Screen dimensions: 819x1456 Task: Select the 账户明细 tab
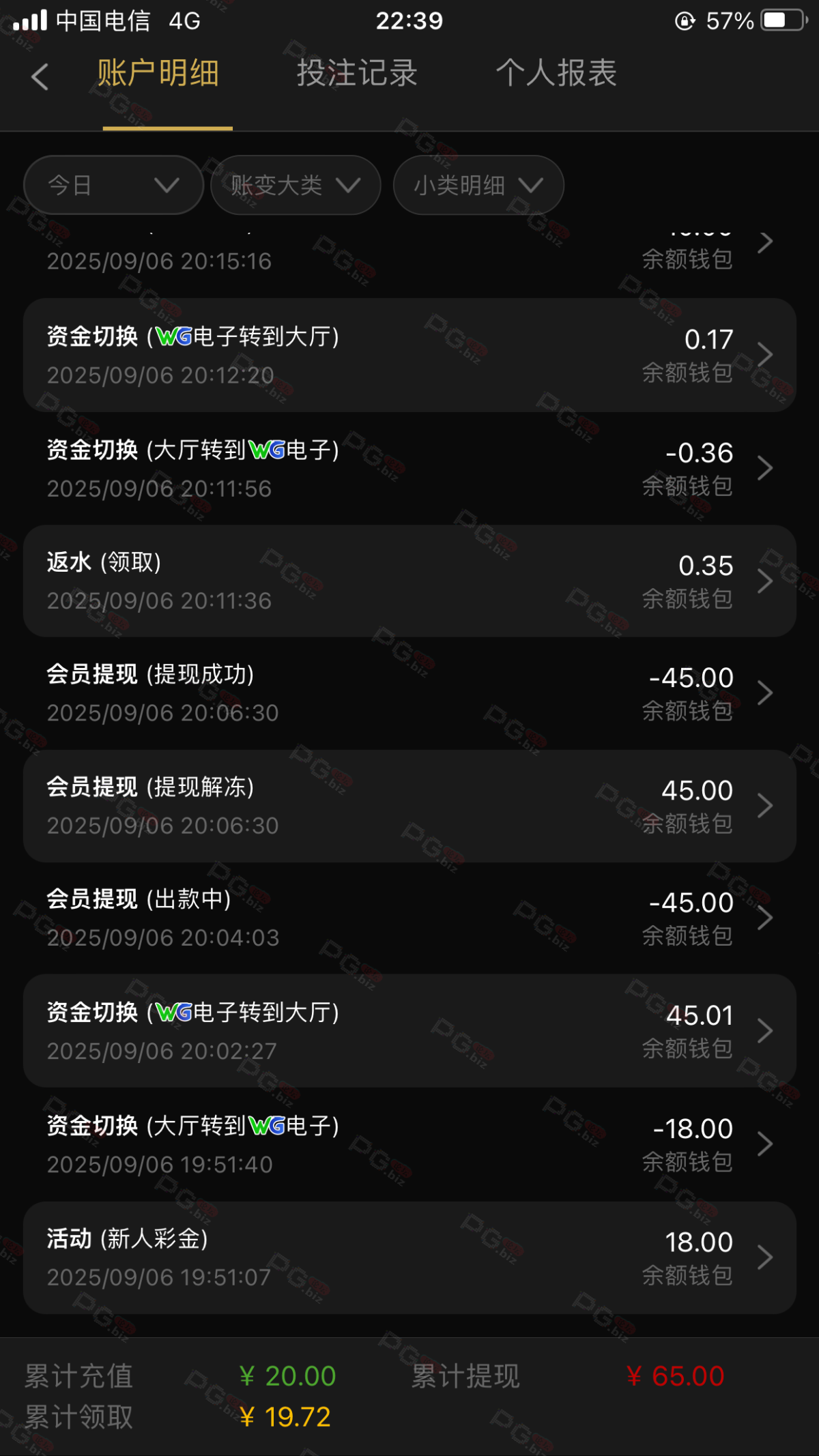158,74
